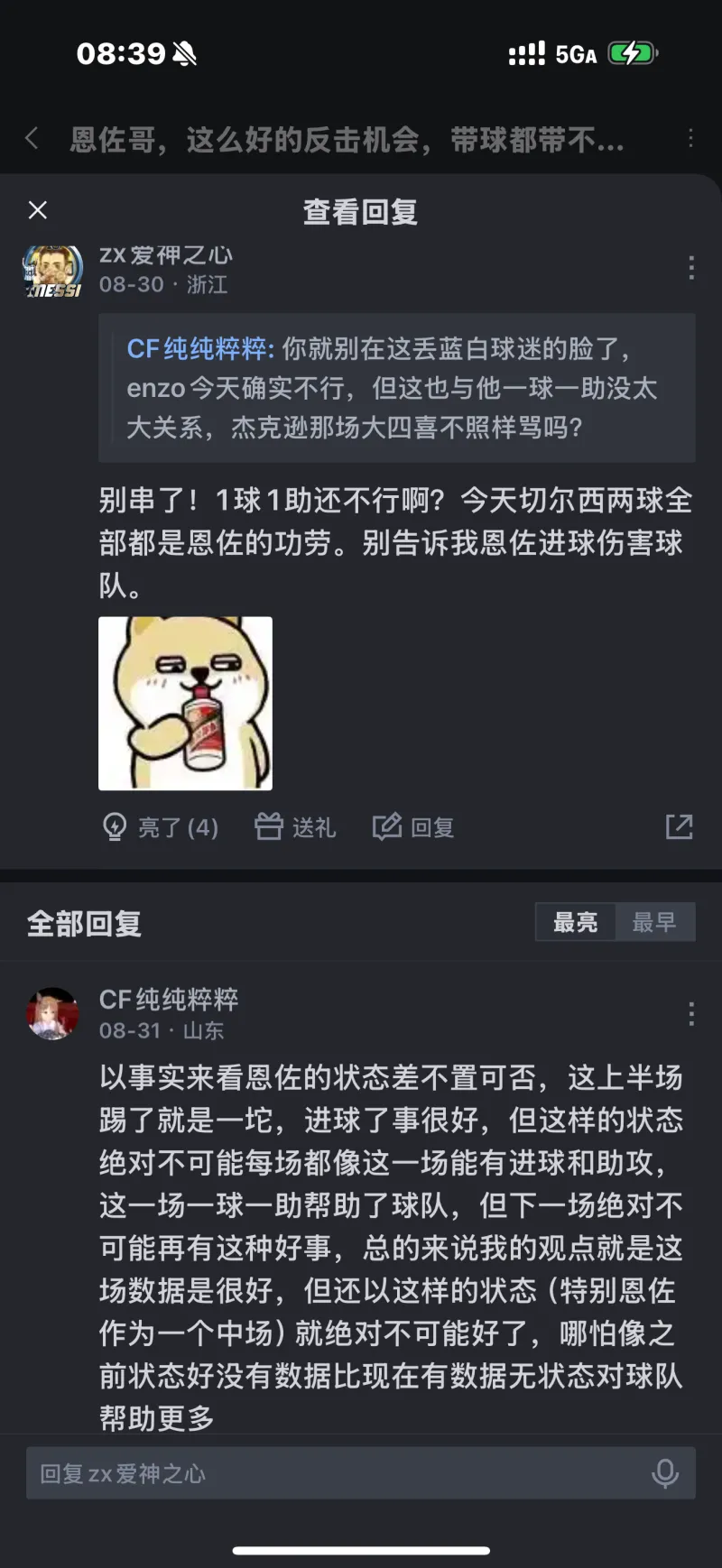Image resolution: width=722 pixels, height=1568 pixels.
Task: Open the post's top overflow menu
Action: tap(690, 138)
